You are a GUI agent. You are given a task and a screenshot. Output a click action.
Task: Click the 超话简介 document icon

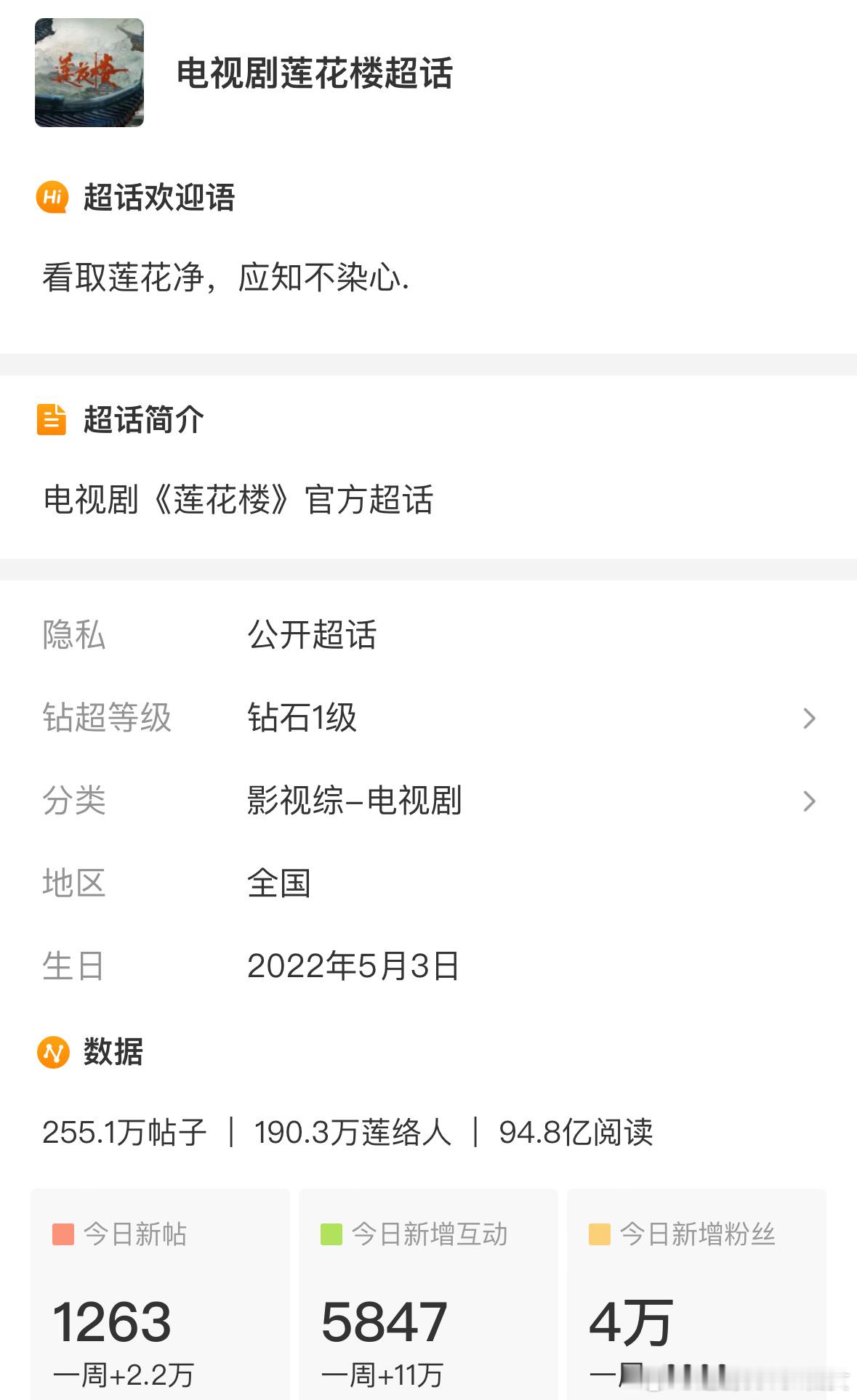click(51, 420)
